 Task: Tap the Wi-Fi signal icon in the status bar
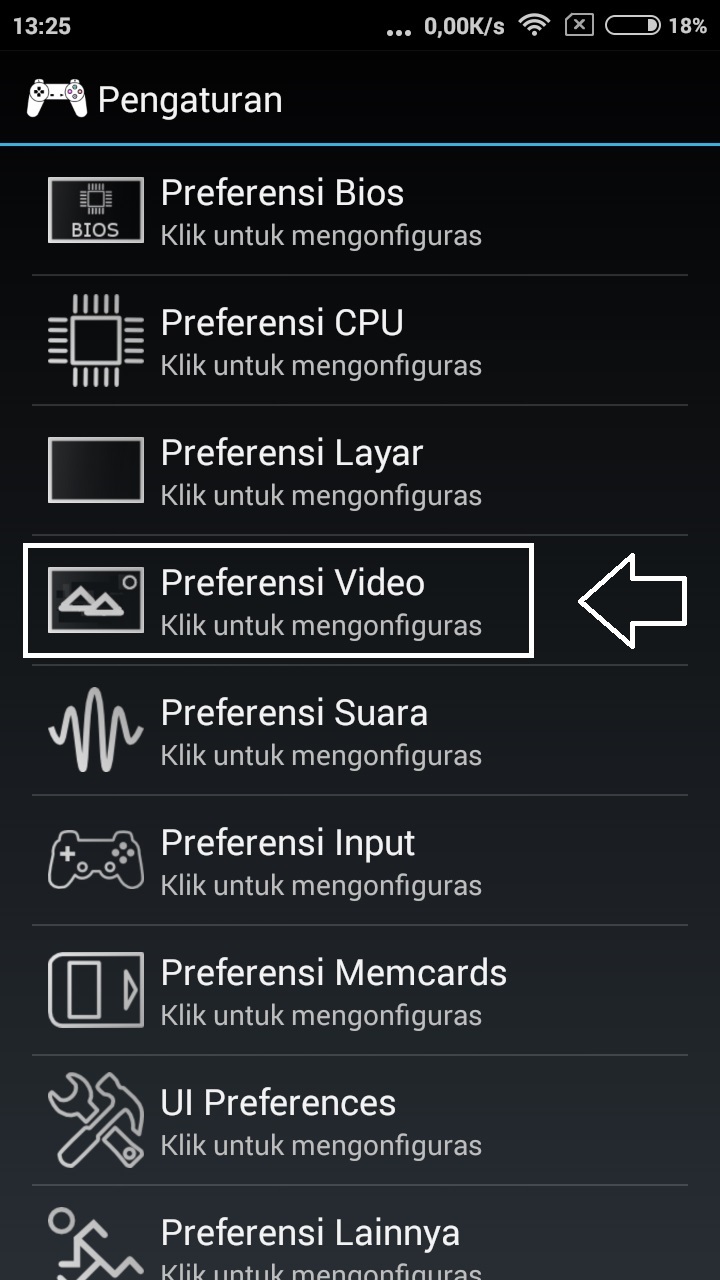click(534, 27)
